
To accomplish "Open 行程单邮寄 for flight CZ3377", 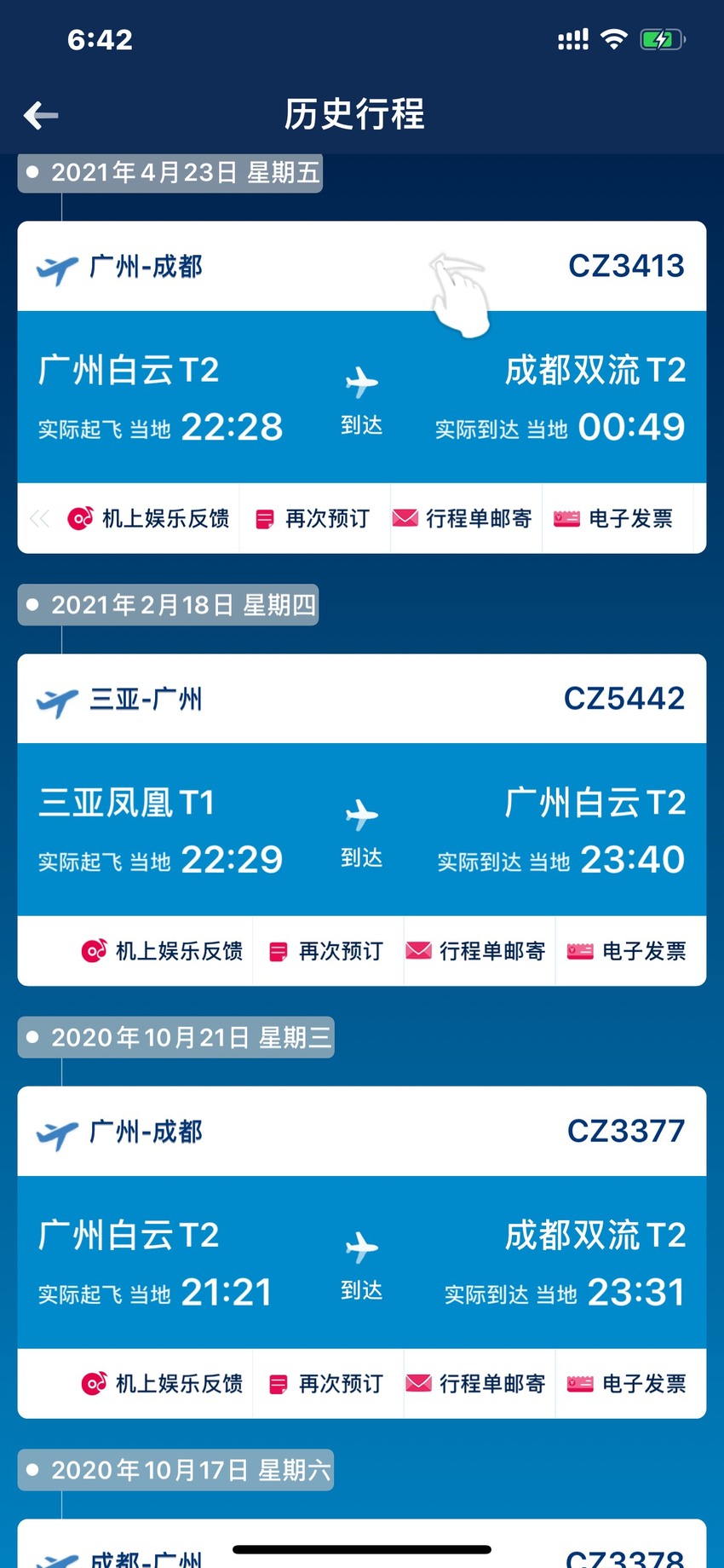I will (x=476, y=1384).
